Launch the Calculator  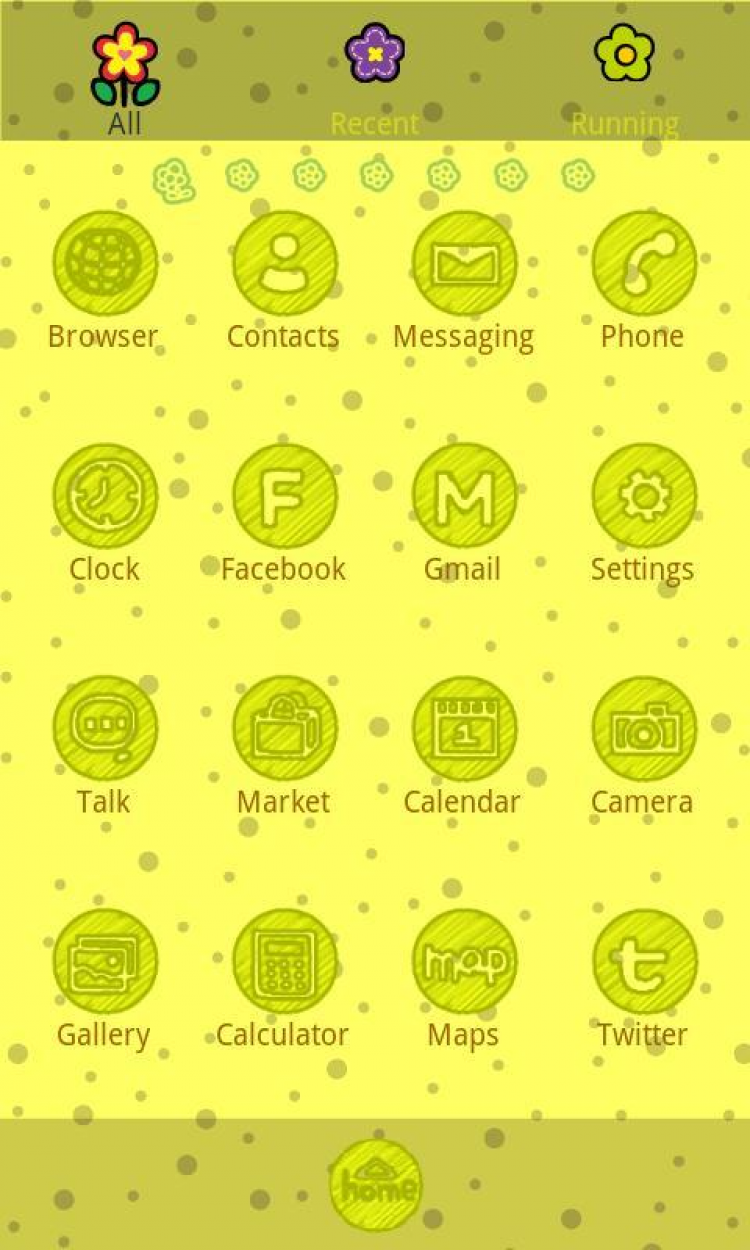[285, 962]
